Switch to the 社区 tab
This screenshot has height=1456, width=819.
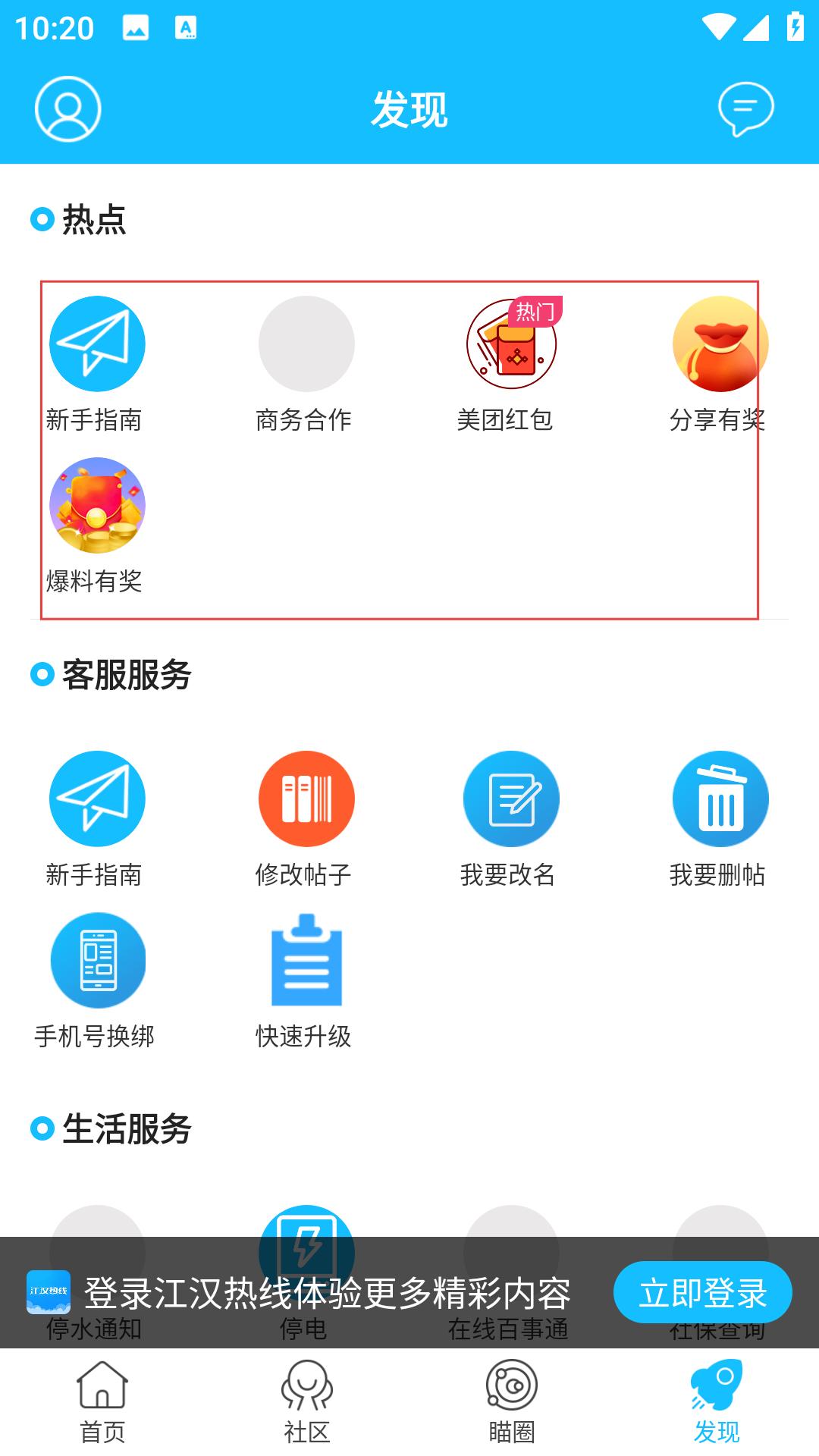(x=306, y=1401)
